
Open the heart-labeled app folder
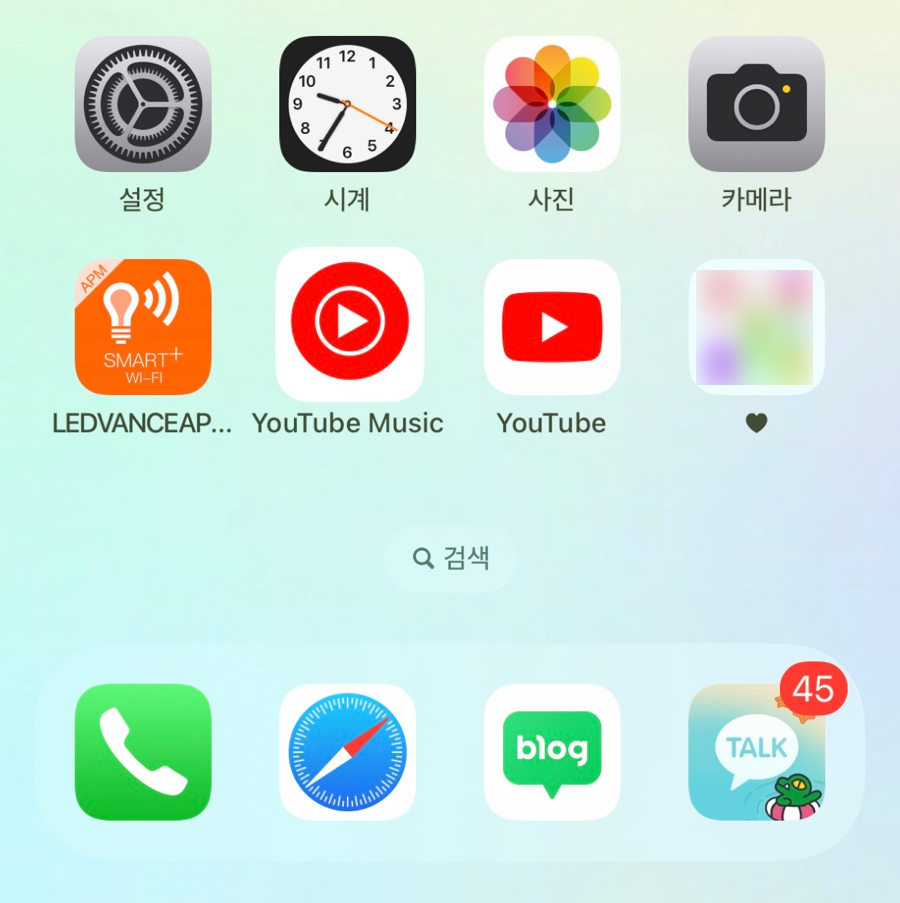point(756,327)
